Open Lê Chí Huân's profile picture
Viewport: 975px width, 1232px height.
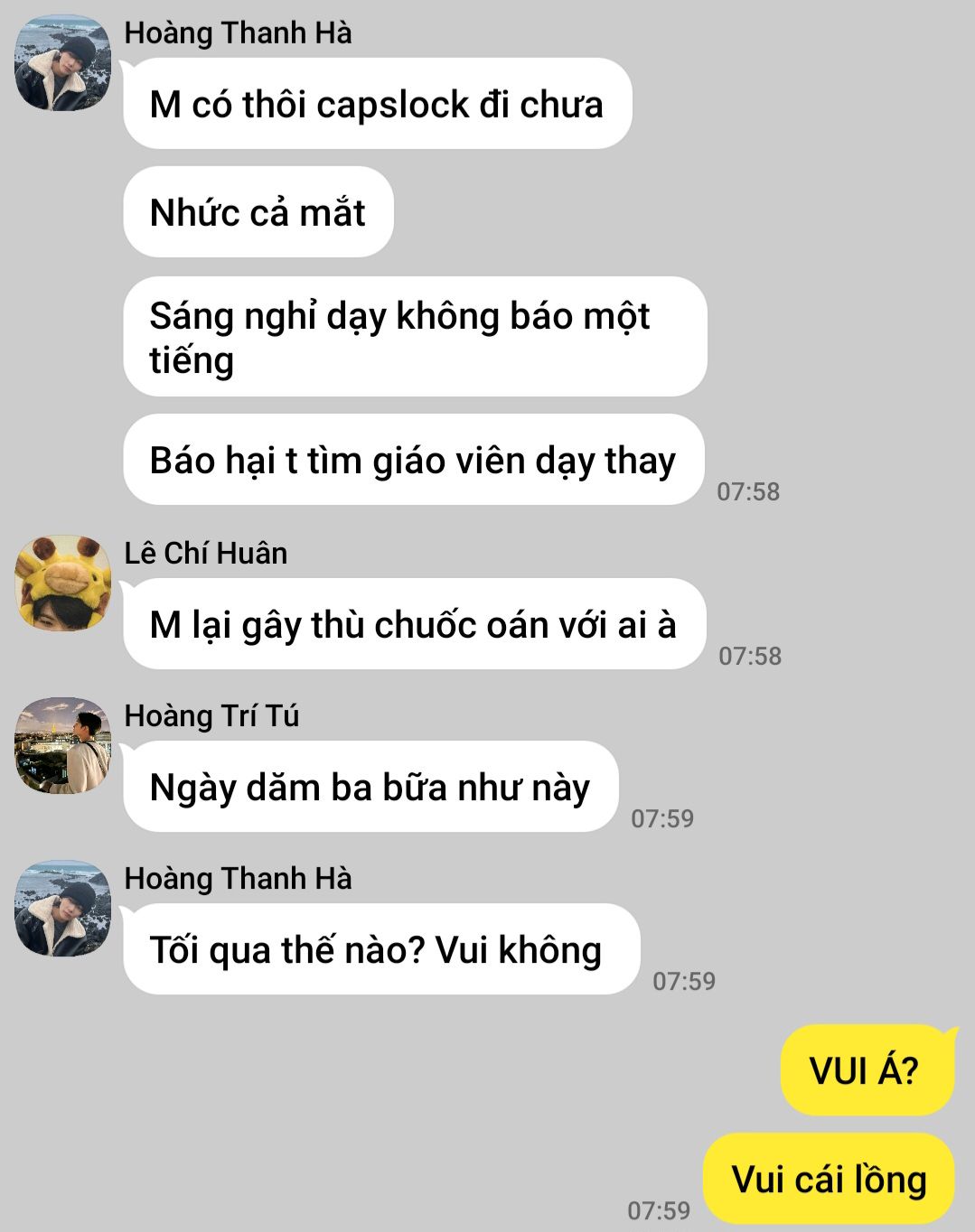(x=63, y=583)
